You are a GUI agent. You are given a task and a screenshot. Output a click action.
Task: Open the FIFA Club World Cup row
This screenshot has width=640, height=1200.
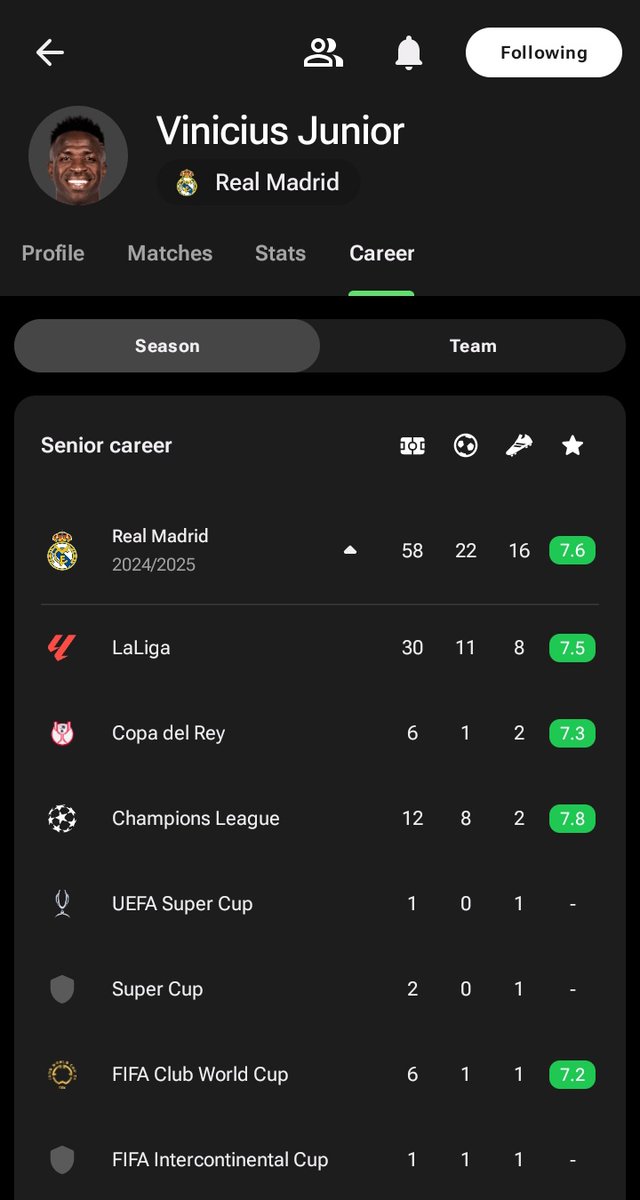pyautogui.click(x=320, y=1075)
